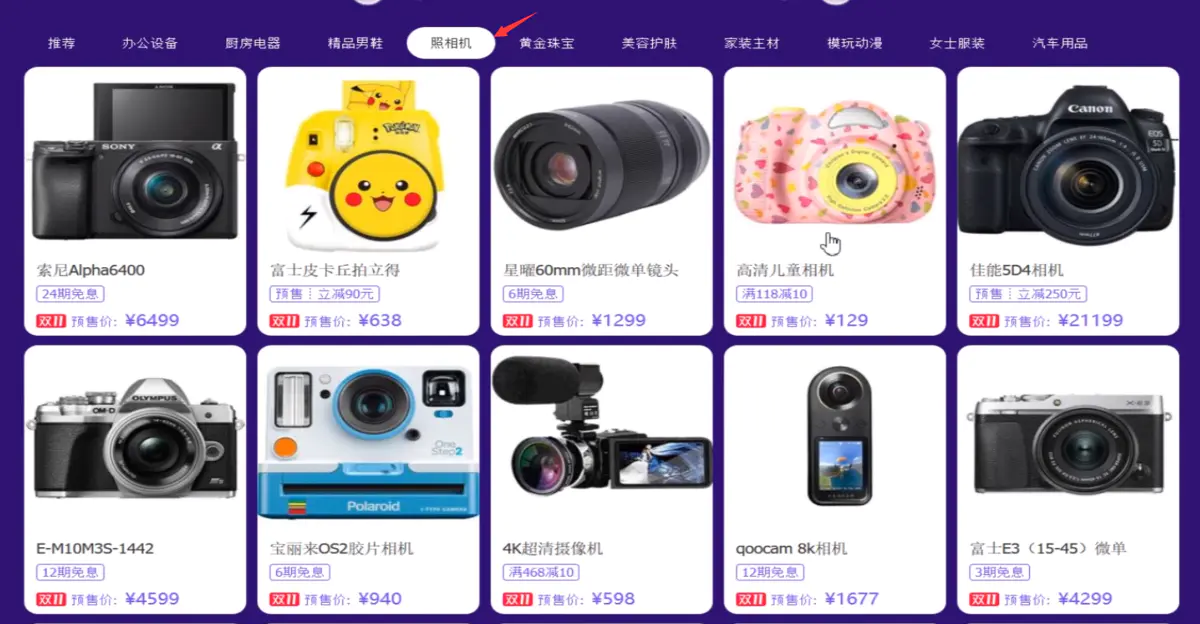Screen dimensions: 1200x624
Task: Open the 汽车用品 tab
Action: tap(1060, 43)
